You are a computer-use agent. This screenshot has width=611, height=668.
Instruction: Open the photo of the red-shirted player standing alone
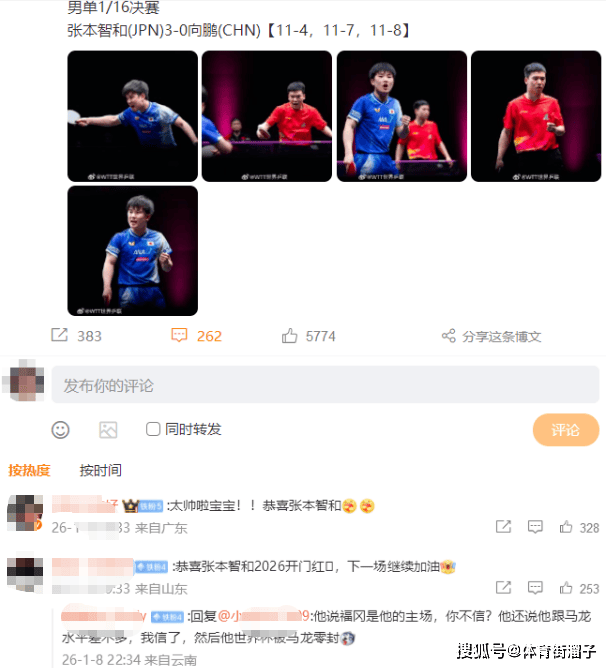tap(535, 116)
